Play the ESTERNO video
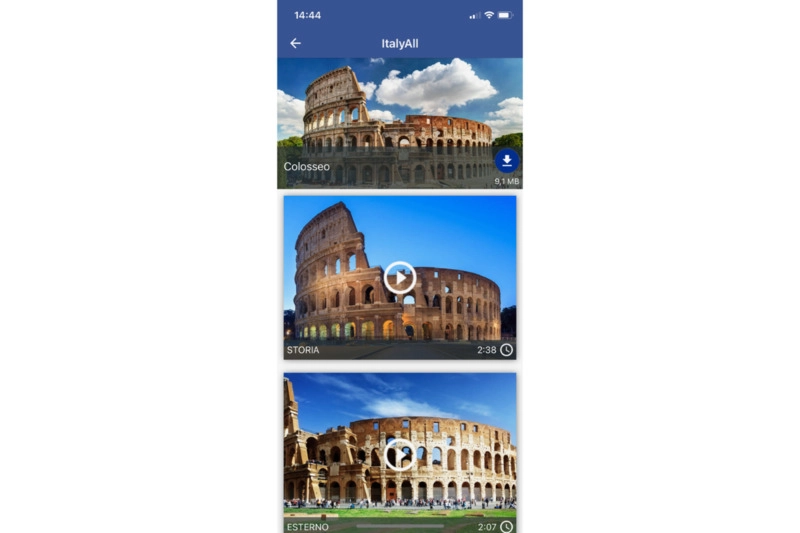The width and height of the screenshot is (800, 533). [x=400, y=455]
